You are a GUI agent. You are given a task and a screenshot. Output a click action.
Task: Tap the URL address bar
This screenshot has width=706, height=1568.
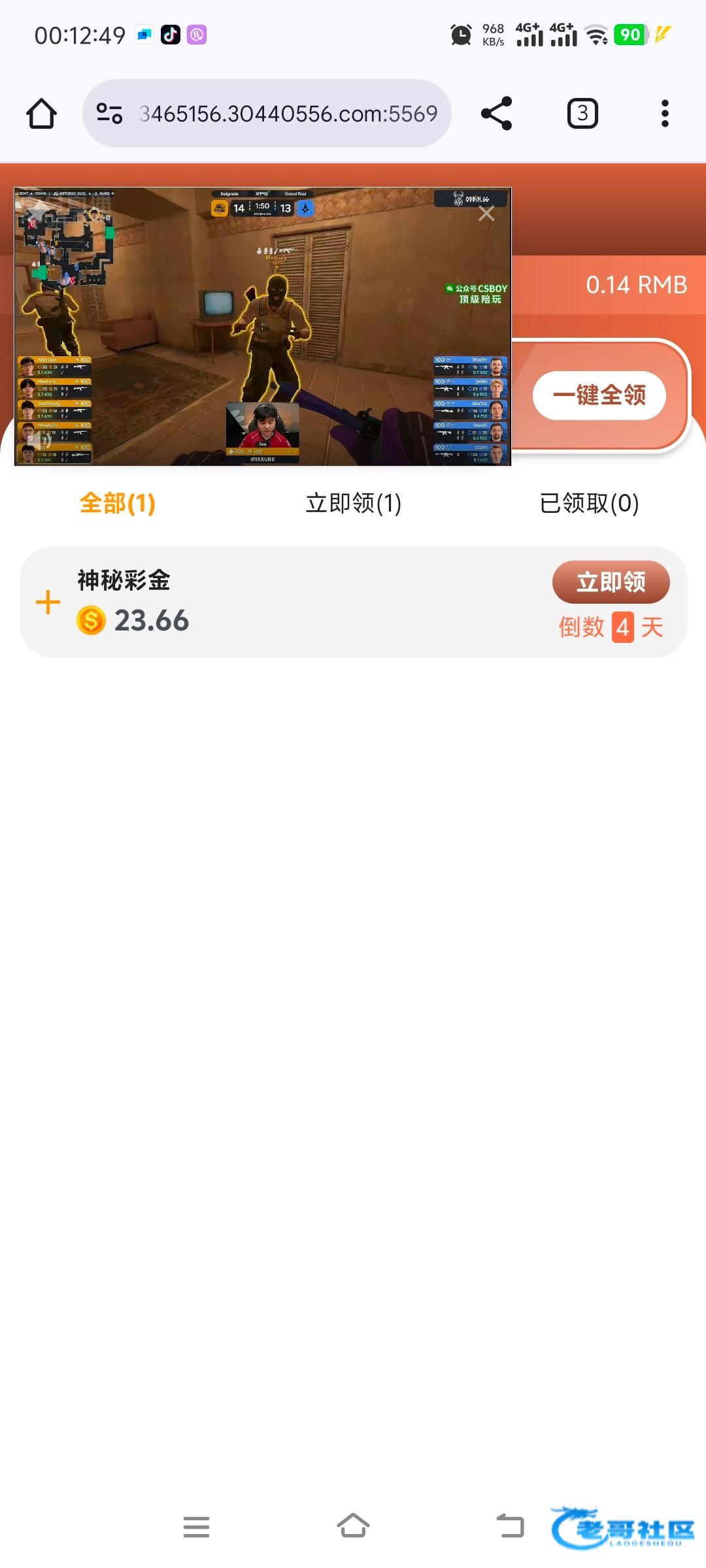288,114
